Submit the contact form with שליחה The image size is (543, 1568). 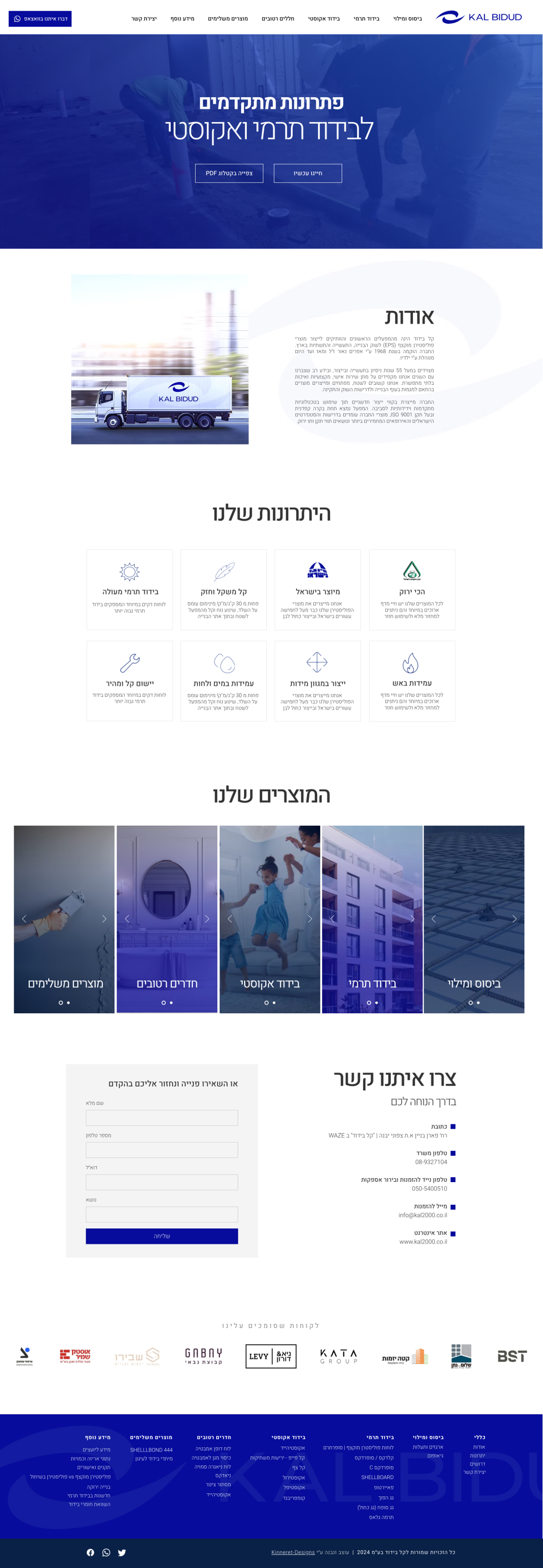[x=162, y=1236]
